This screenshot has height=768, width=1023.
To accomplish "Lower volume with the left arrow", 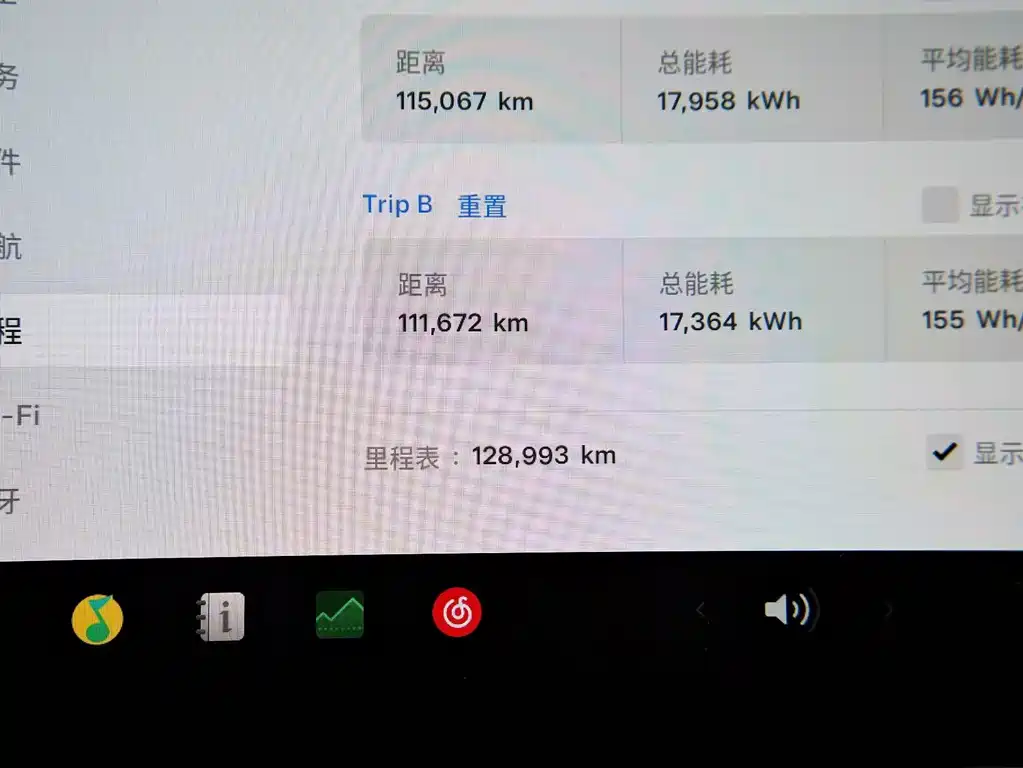I will pyautogui.click(x=700, y=610).
